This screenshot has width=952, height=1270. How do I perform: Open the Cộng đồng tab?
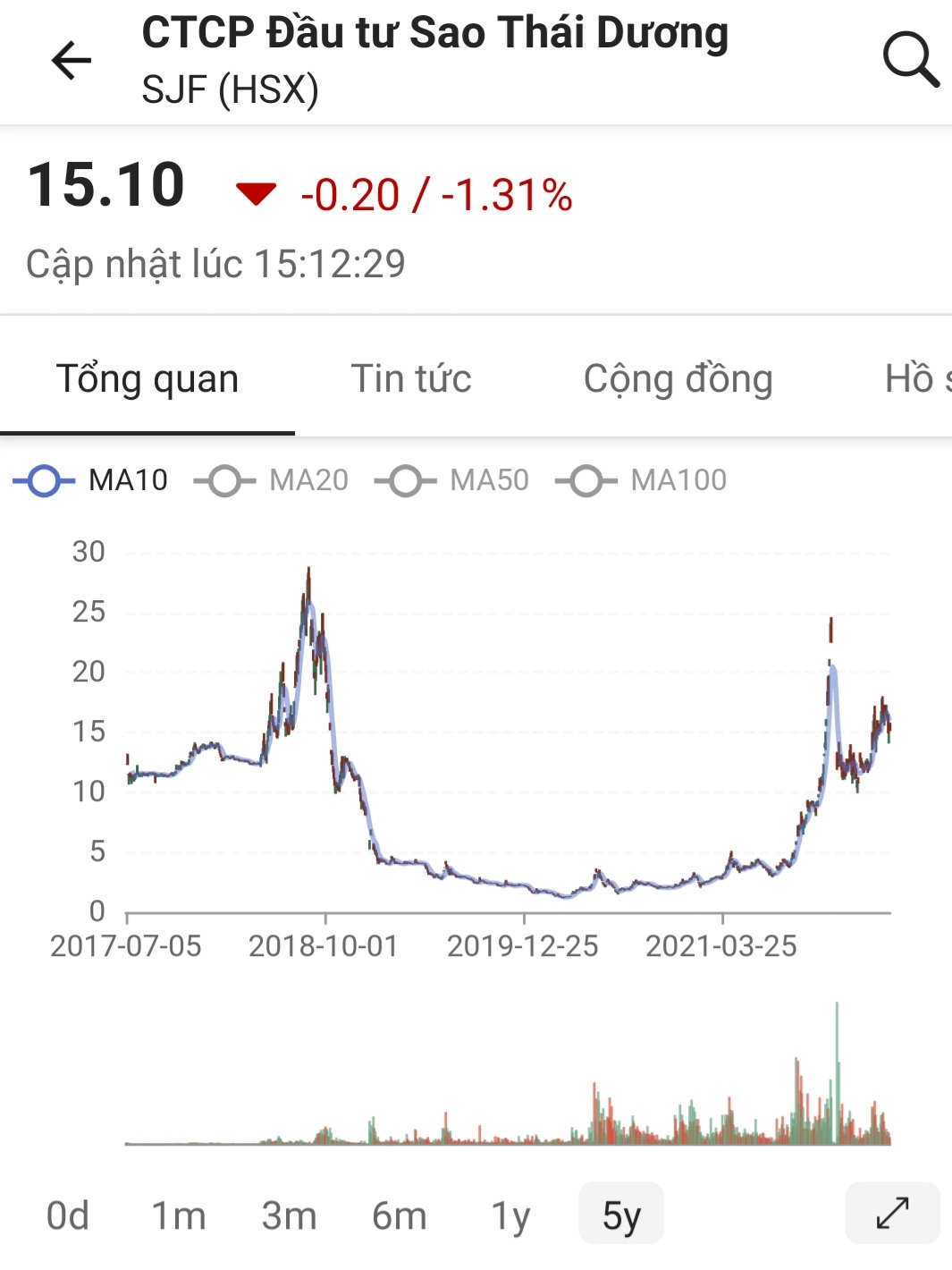coord(678,379)
